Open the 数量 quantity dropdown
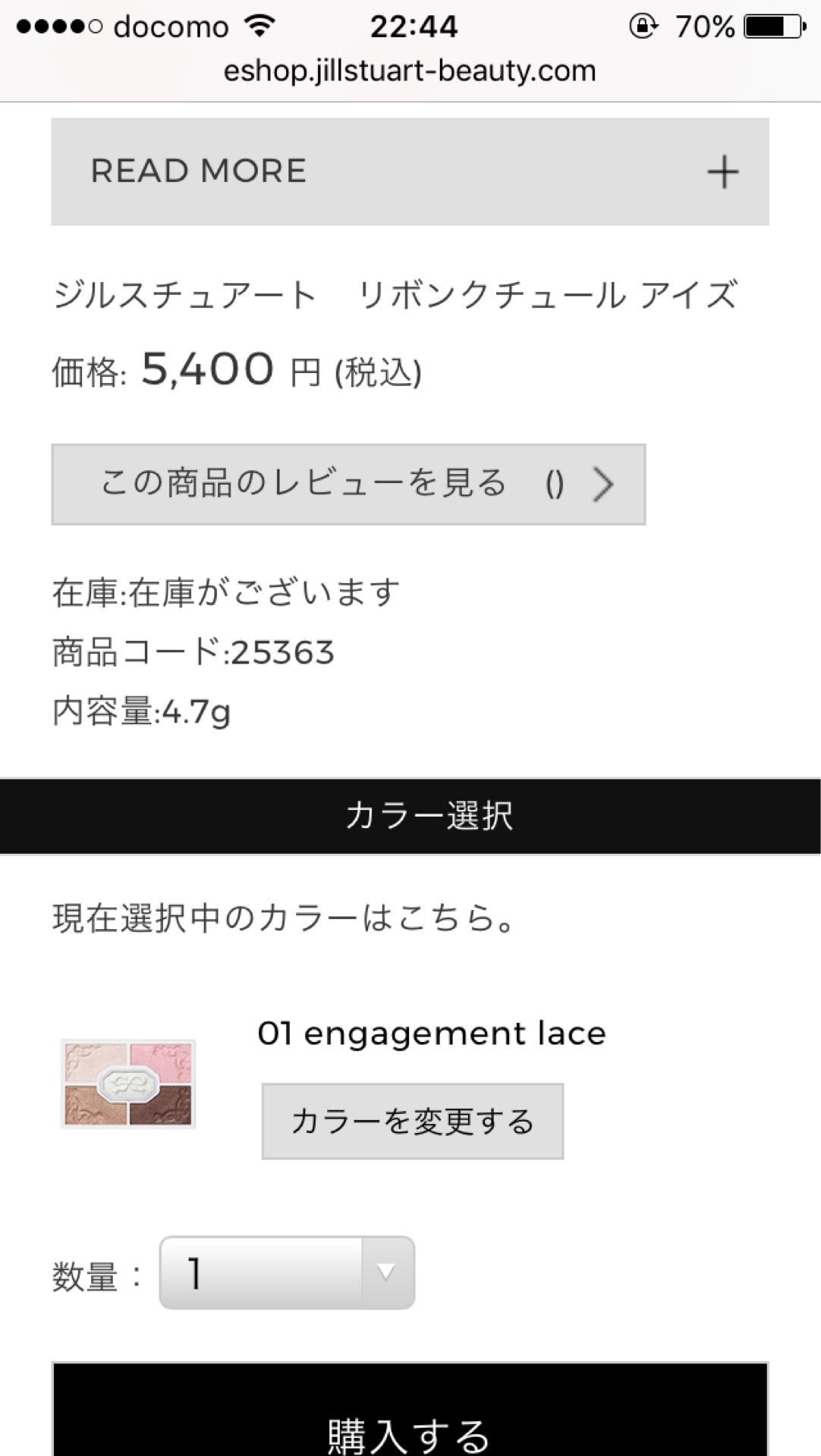Image resolution: width=821 pixels, height=1456 pixels. (287, 1273)
